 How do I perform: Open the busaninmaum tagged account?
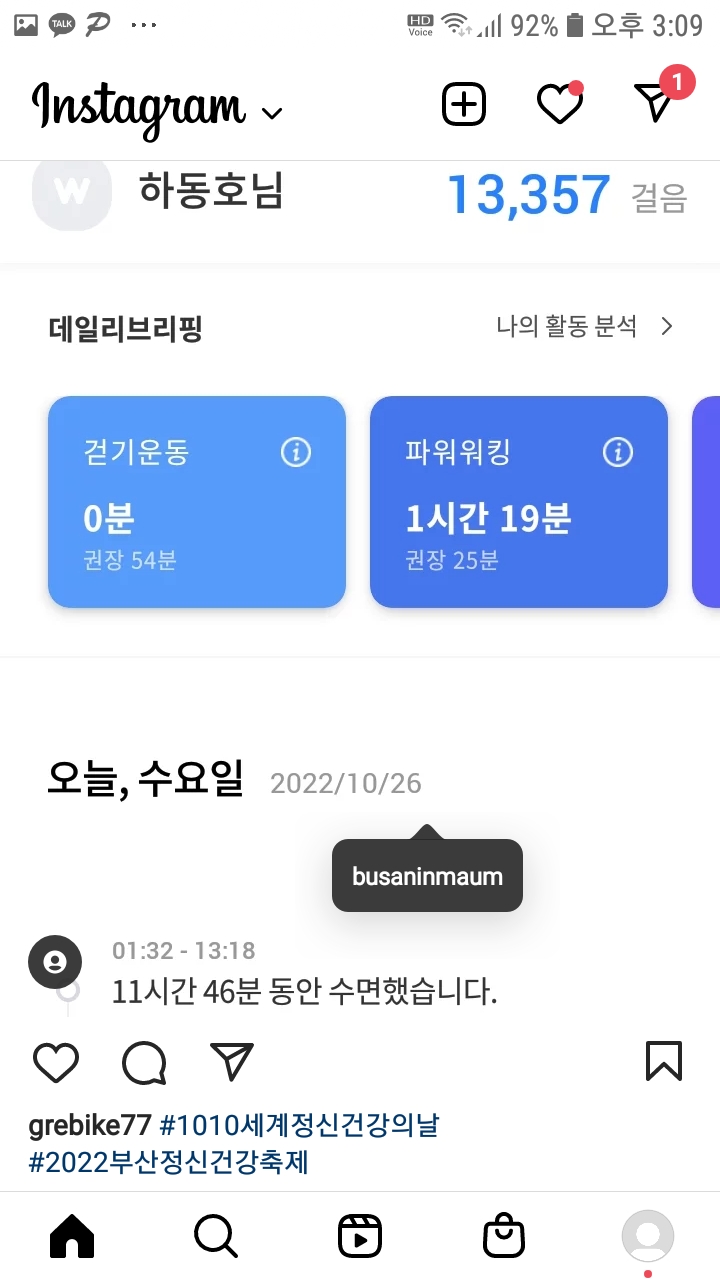click(427, 877)
